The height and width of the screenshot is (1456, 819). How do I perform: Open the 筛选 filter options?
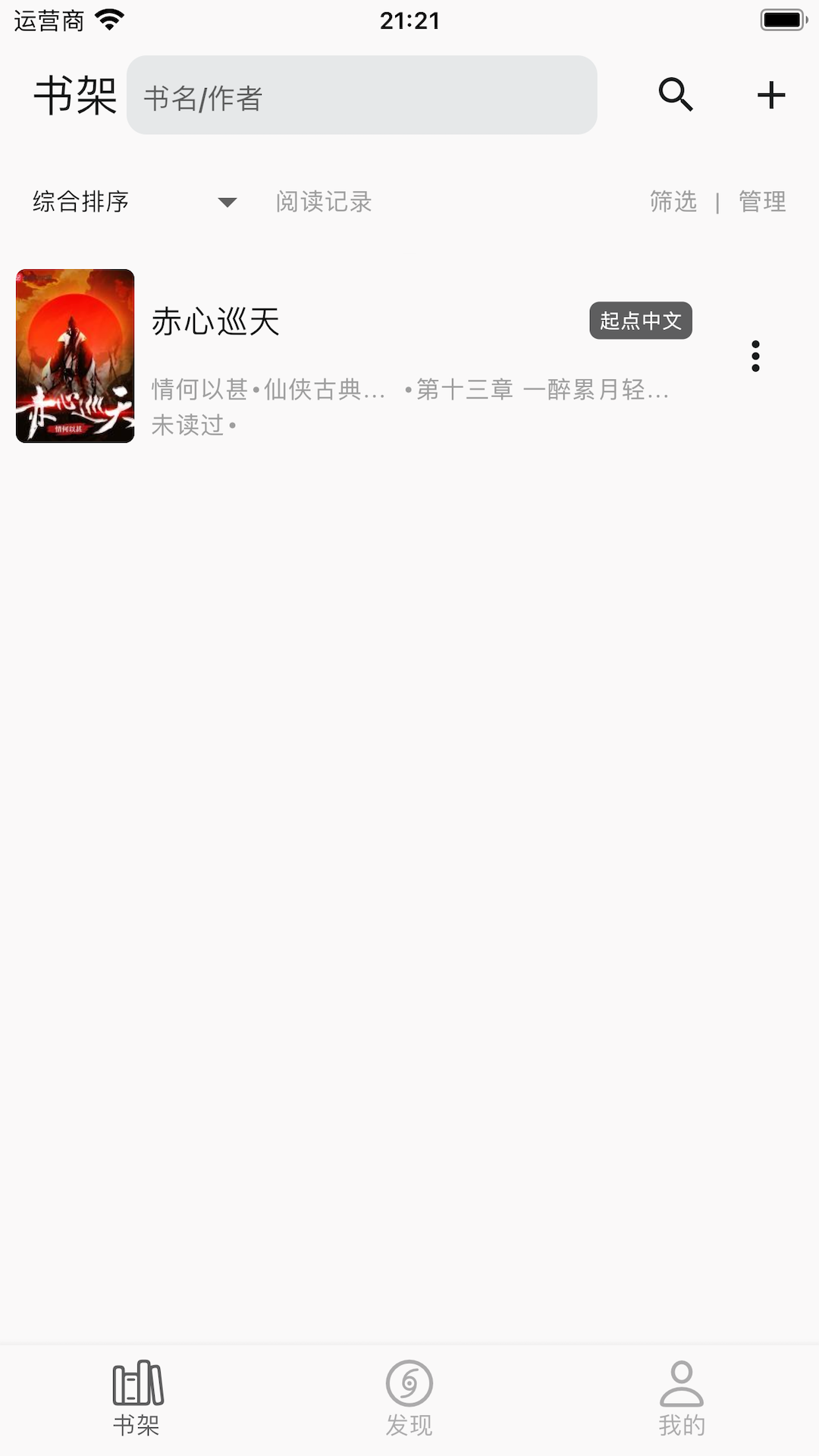(671, 202)
